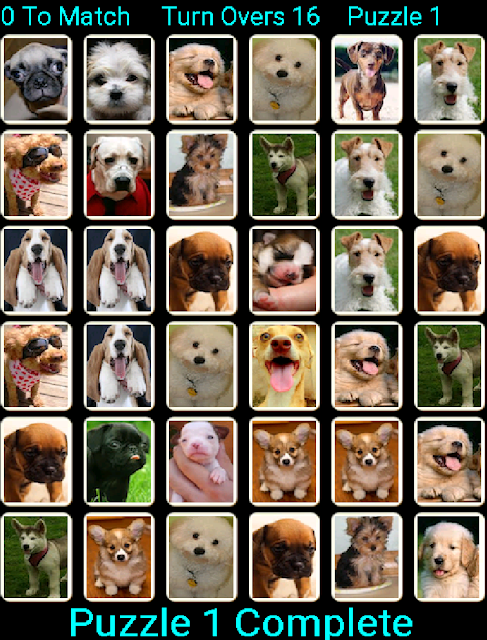Select the golden retriever puppy card
This screenshot has width=487, height=640.
(x=449, y=557)
